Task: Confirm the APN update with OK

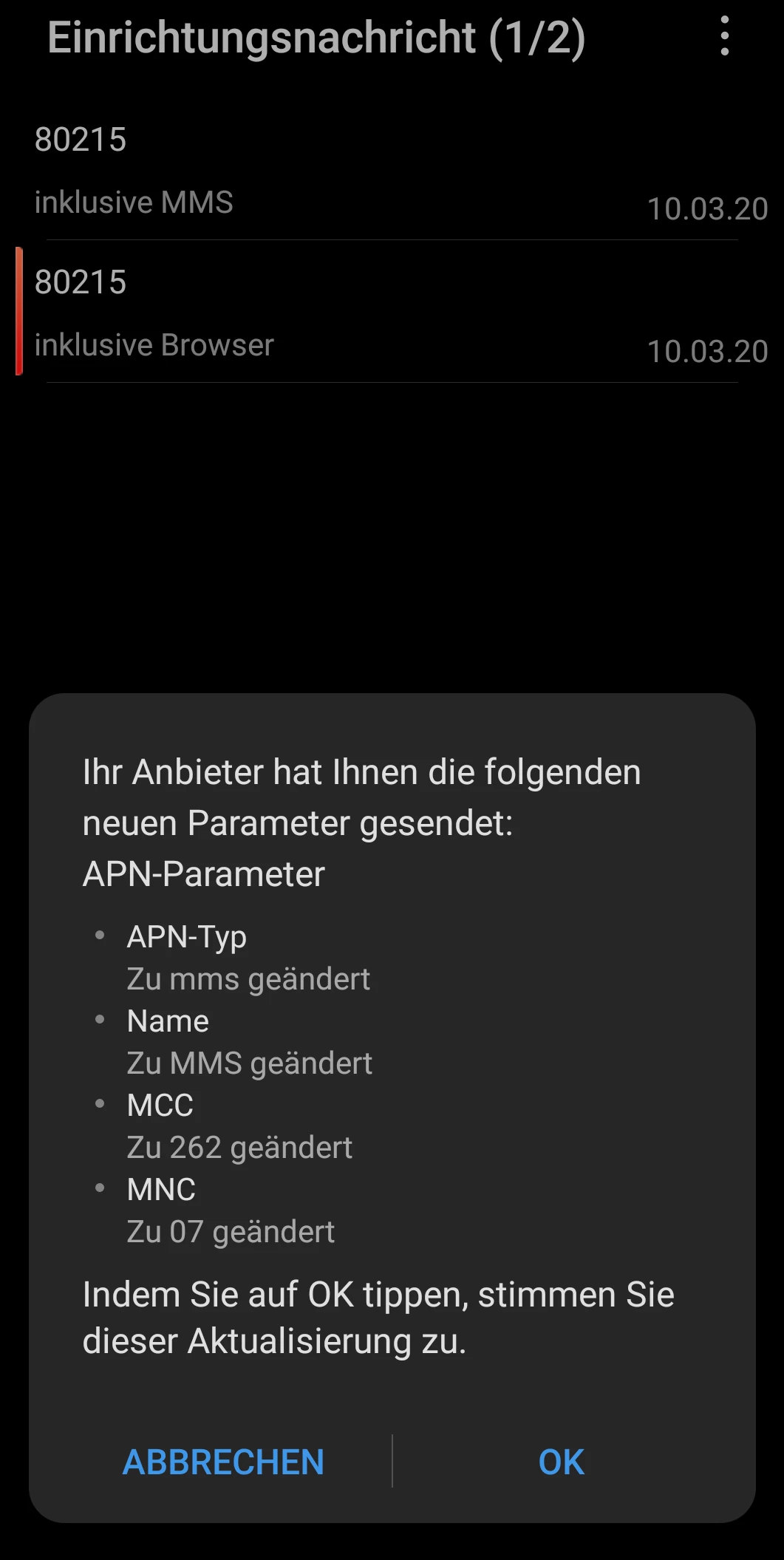Action: pos(561,1462)
